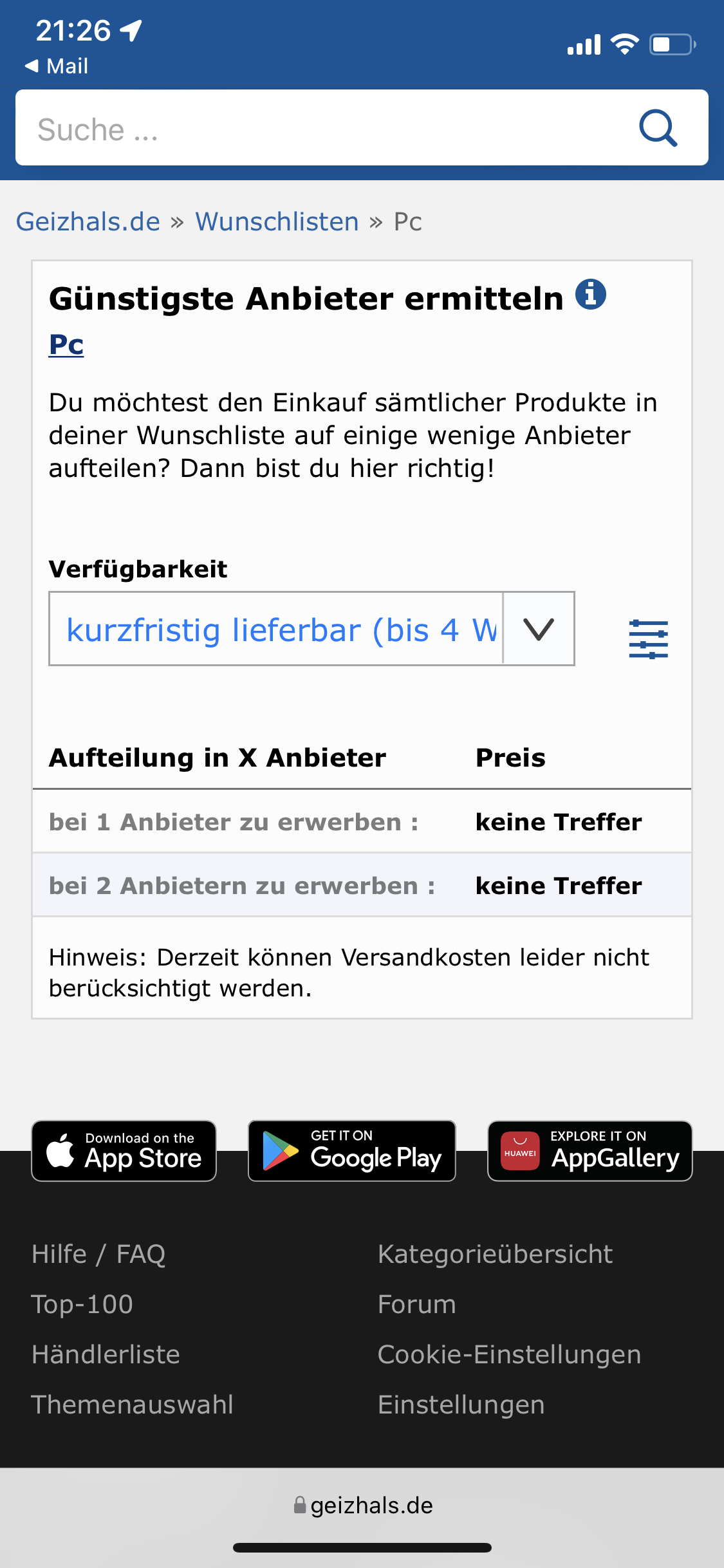Get the app on Google Play
724x1568 pixels.
tap(352, 1151)
